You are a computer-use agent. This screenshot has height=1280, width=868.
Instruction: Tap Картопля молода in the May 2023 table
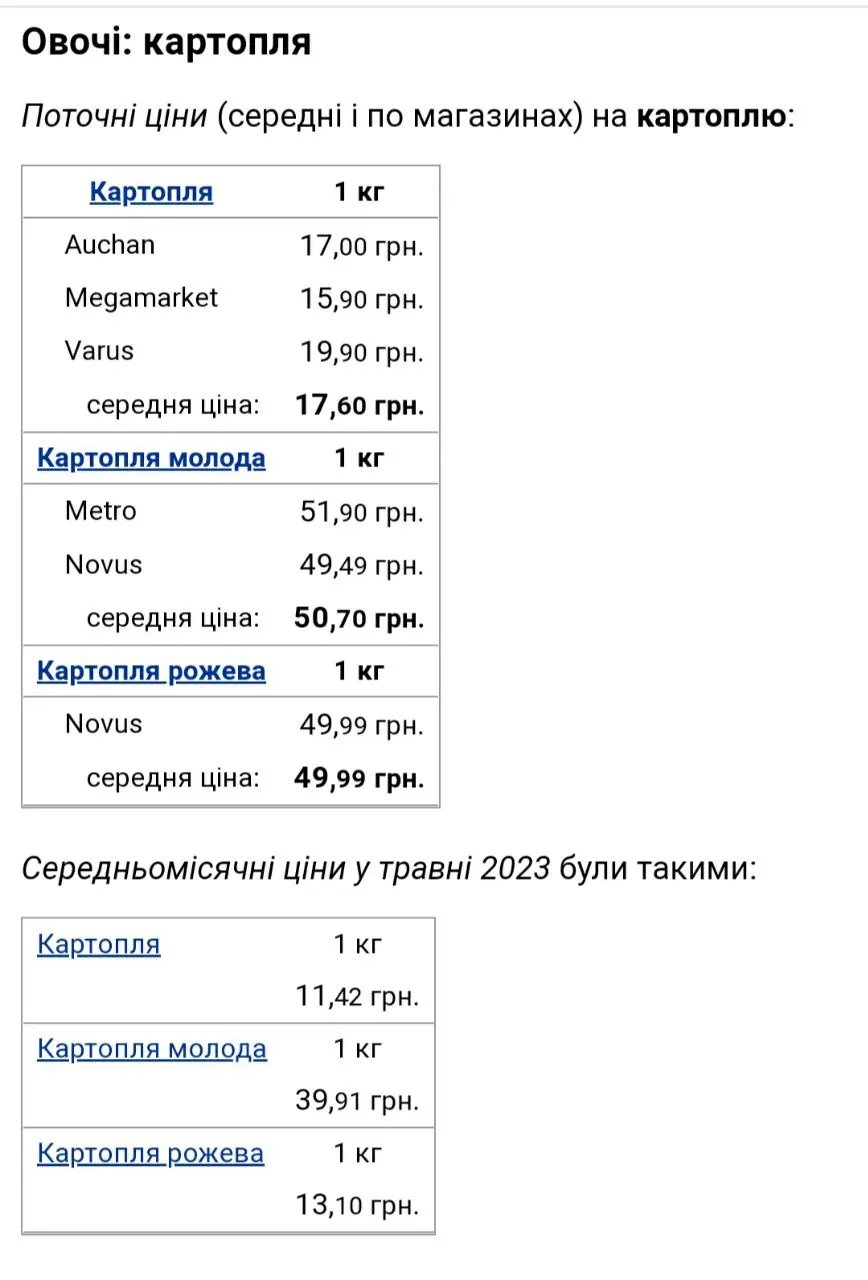click(151, 1049)
